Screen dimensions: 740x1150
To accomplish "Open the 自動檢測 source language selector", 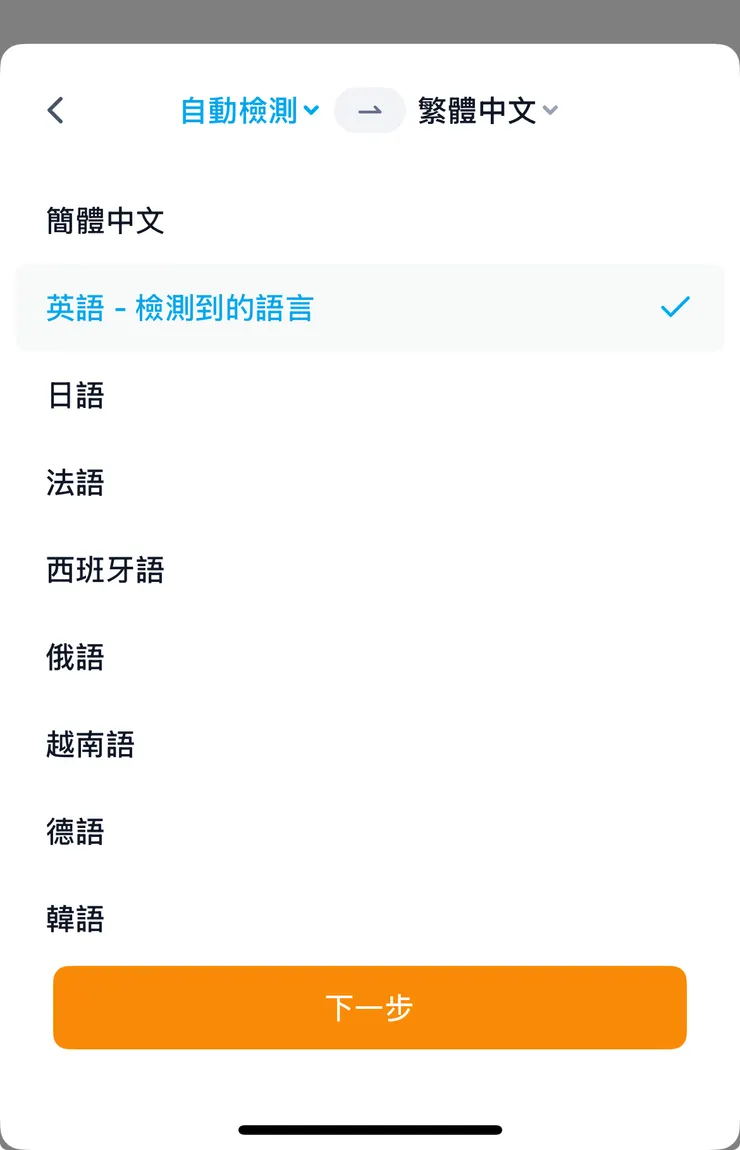I will coord(240,110).
